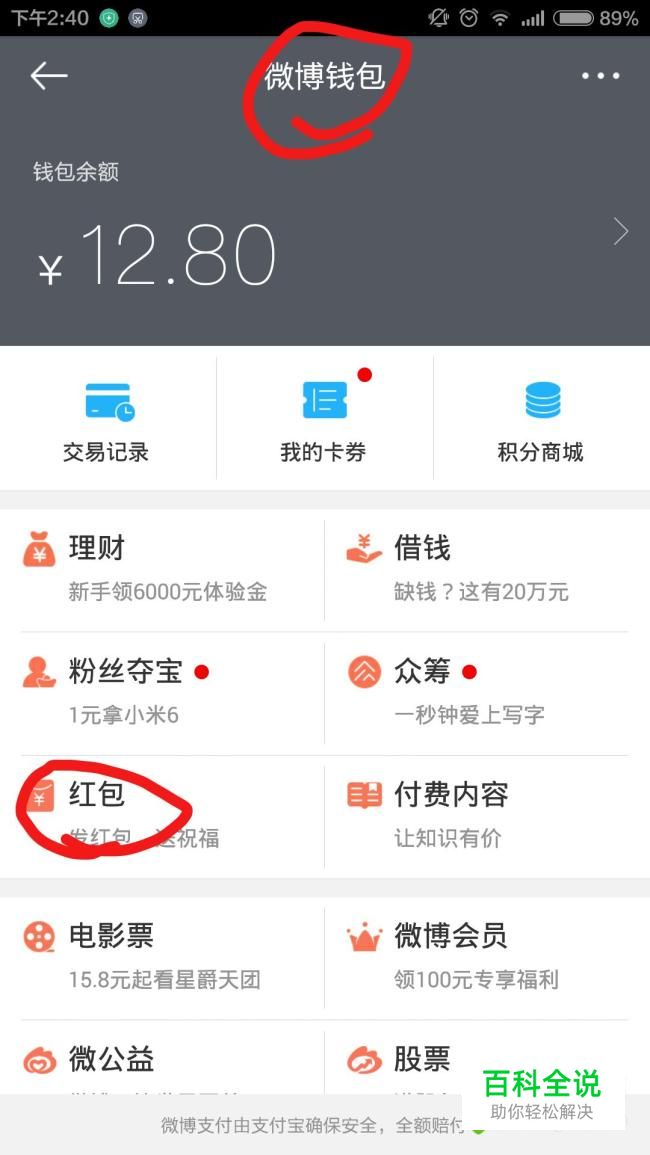Open wallet balance details chevron

pos(621,231)
